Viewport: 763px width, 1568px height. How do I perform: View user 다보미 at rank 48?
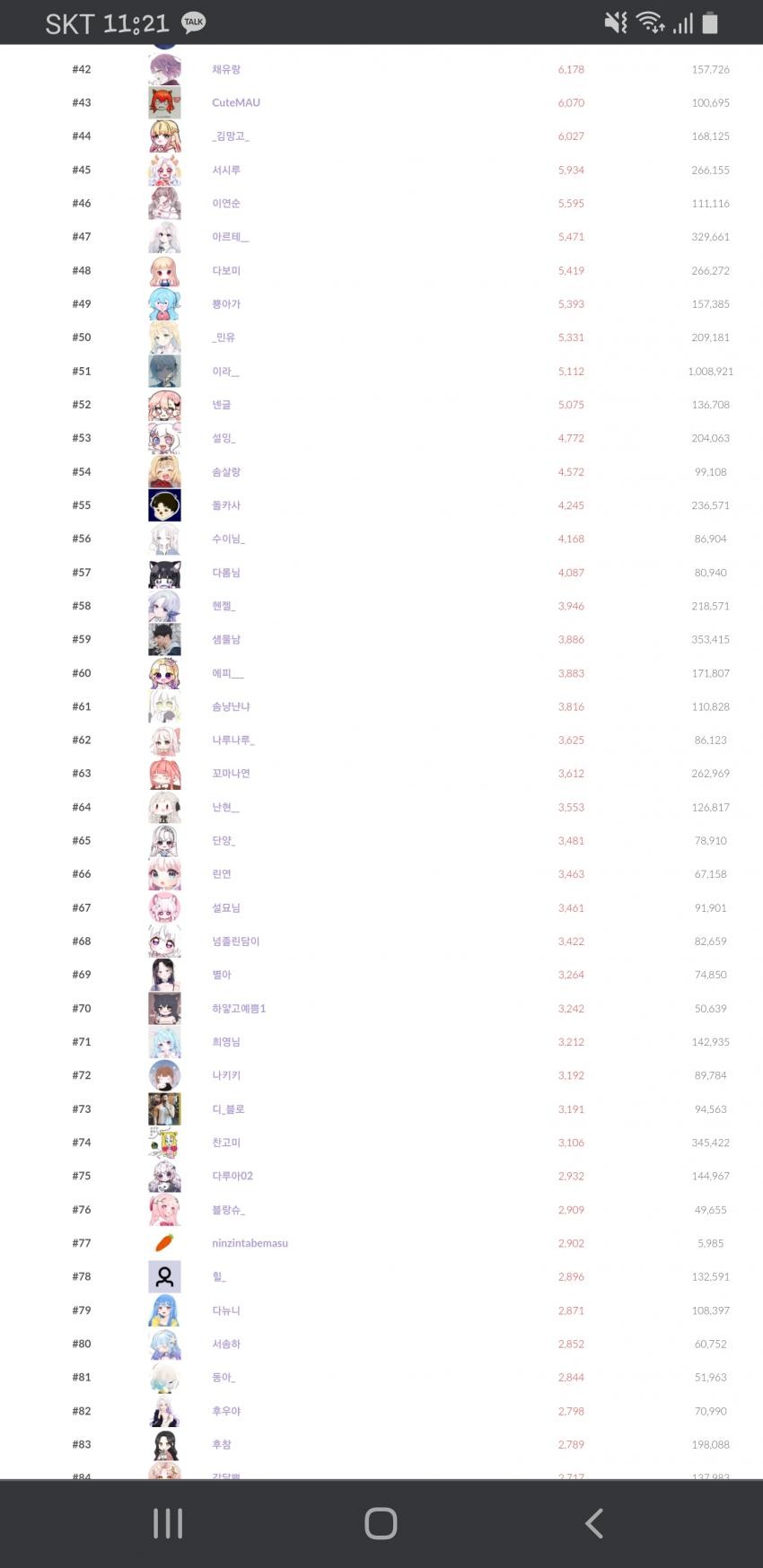[x=226, y=270]
